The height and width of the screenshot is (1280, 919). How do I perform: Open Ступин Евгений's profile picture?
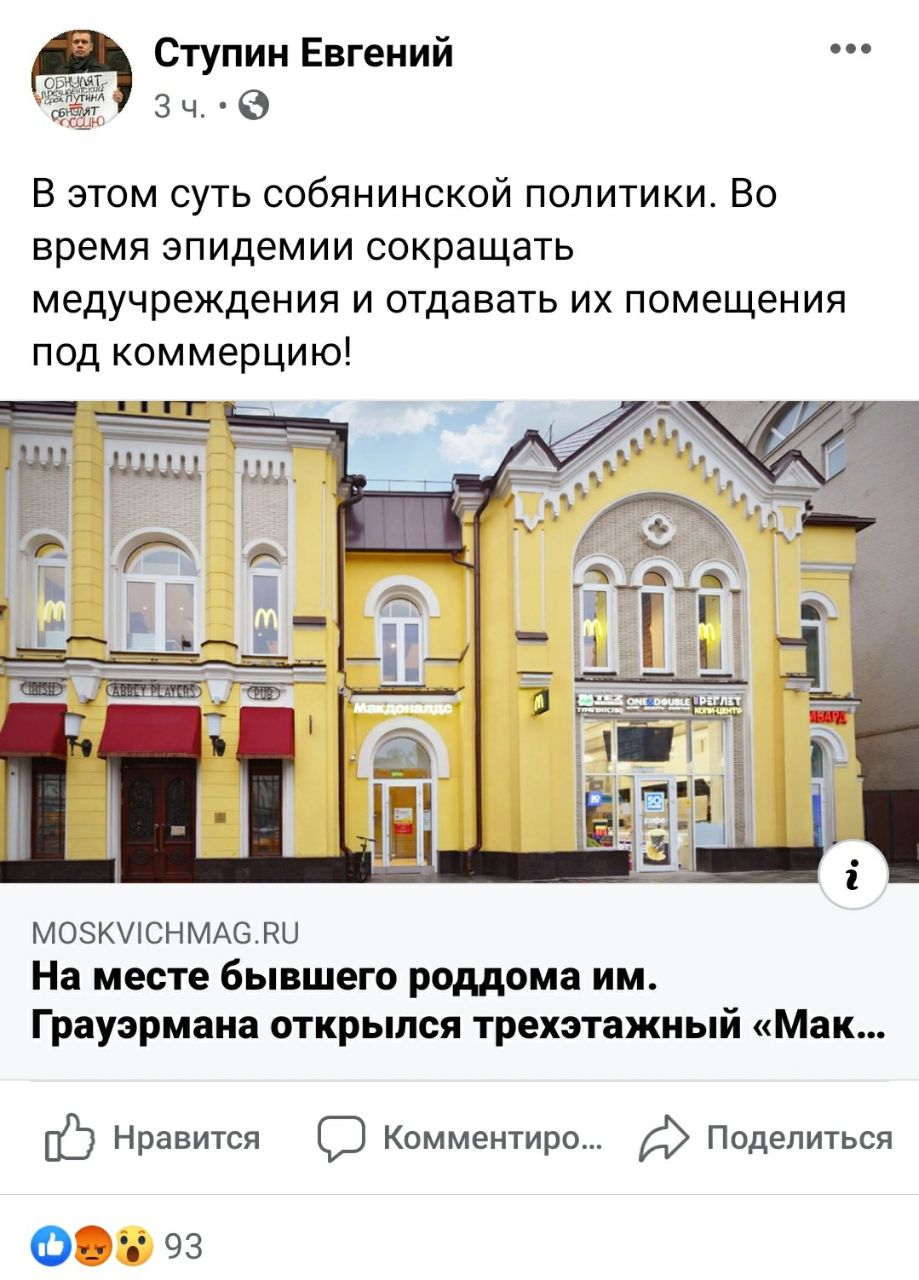(82, 80)
